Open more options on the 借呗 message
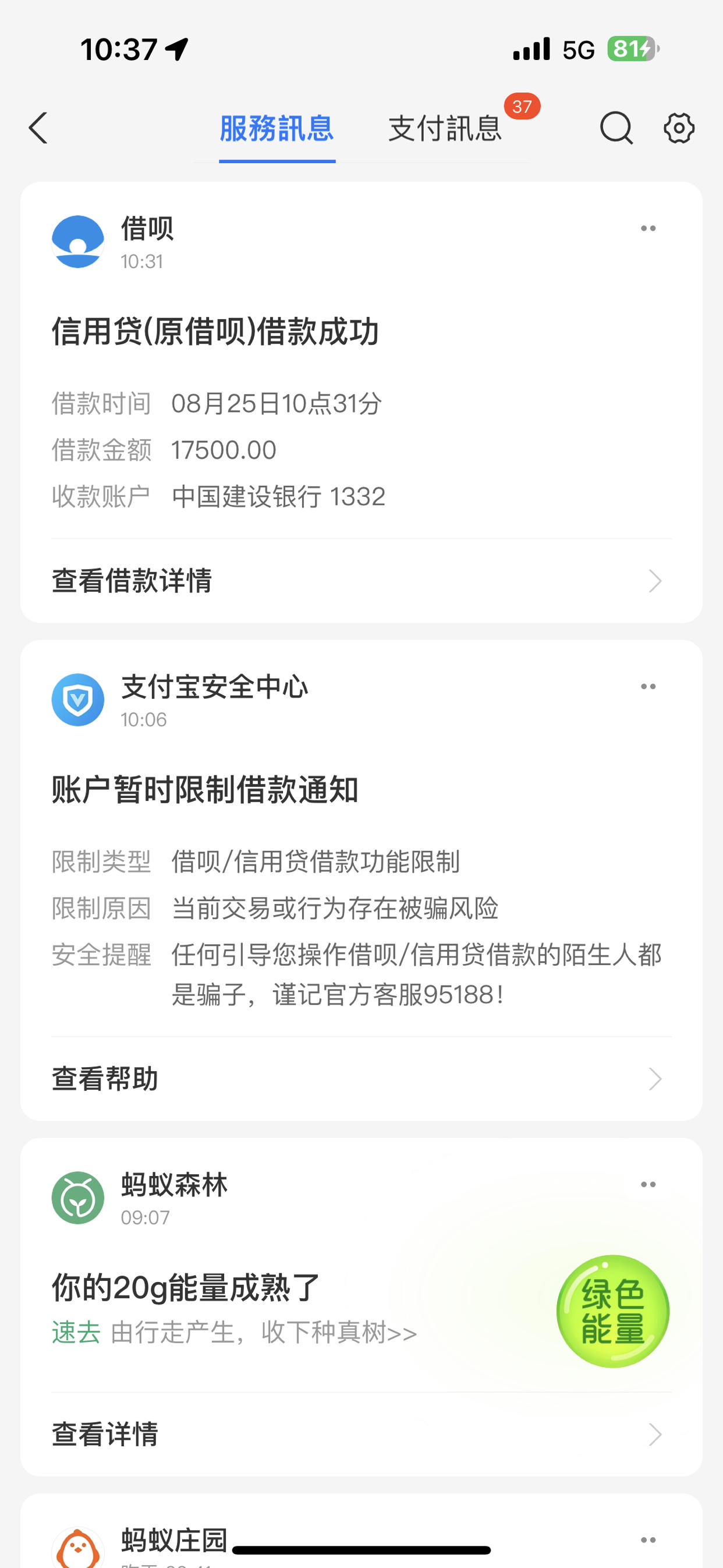This screenshot has width=723, height=1568. tap(648, 228)
